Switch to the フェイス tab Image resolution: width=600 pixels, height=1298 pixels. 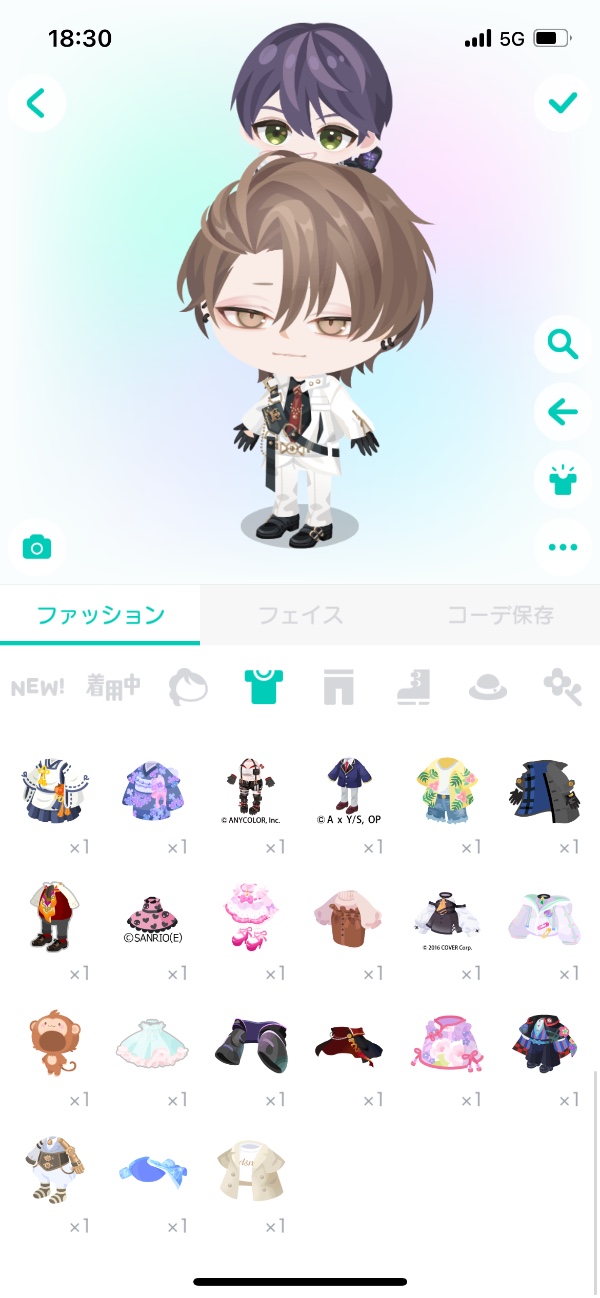(300, 615)
